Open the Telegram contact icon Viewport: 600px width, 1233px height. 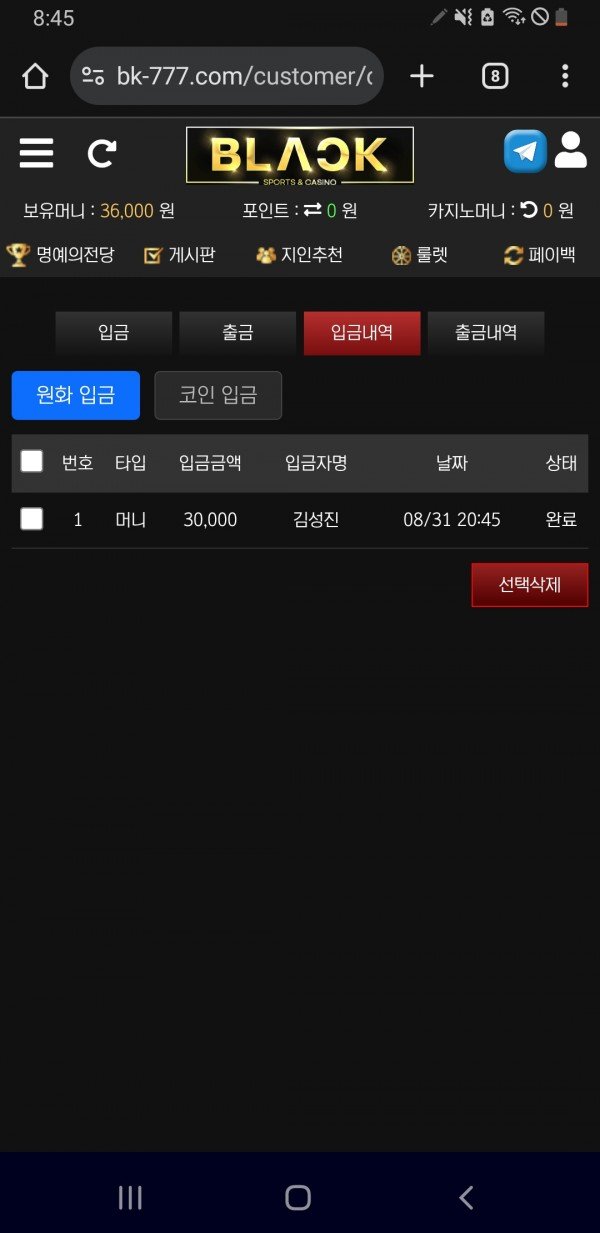(x=525, y=152)
